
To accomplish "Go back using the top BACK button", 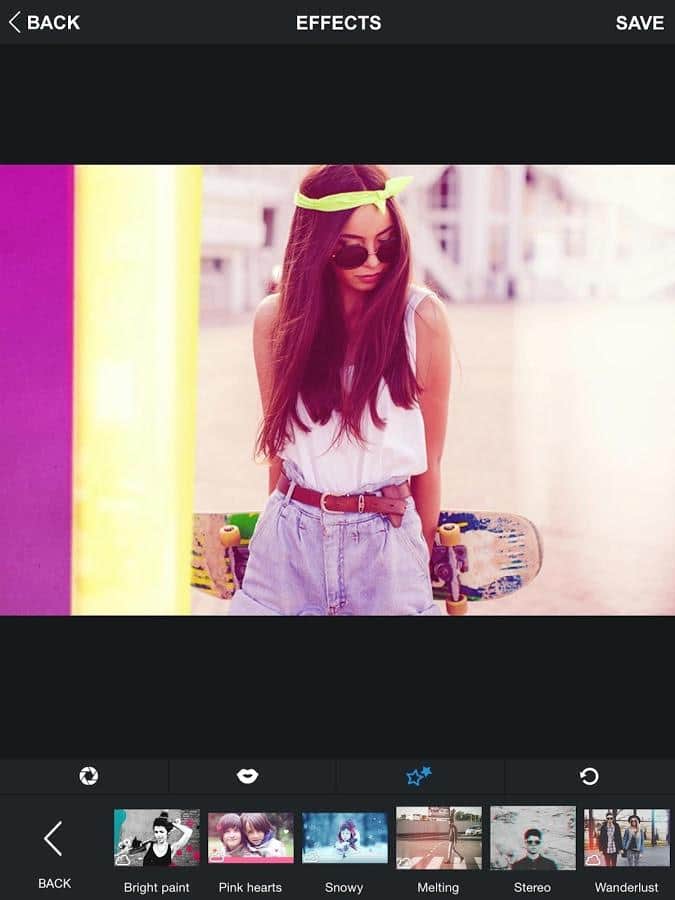I will click(44, 22).
